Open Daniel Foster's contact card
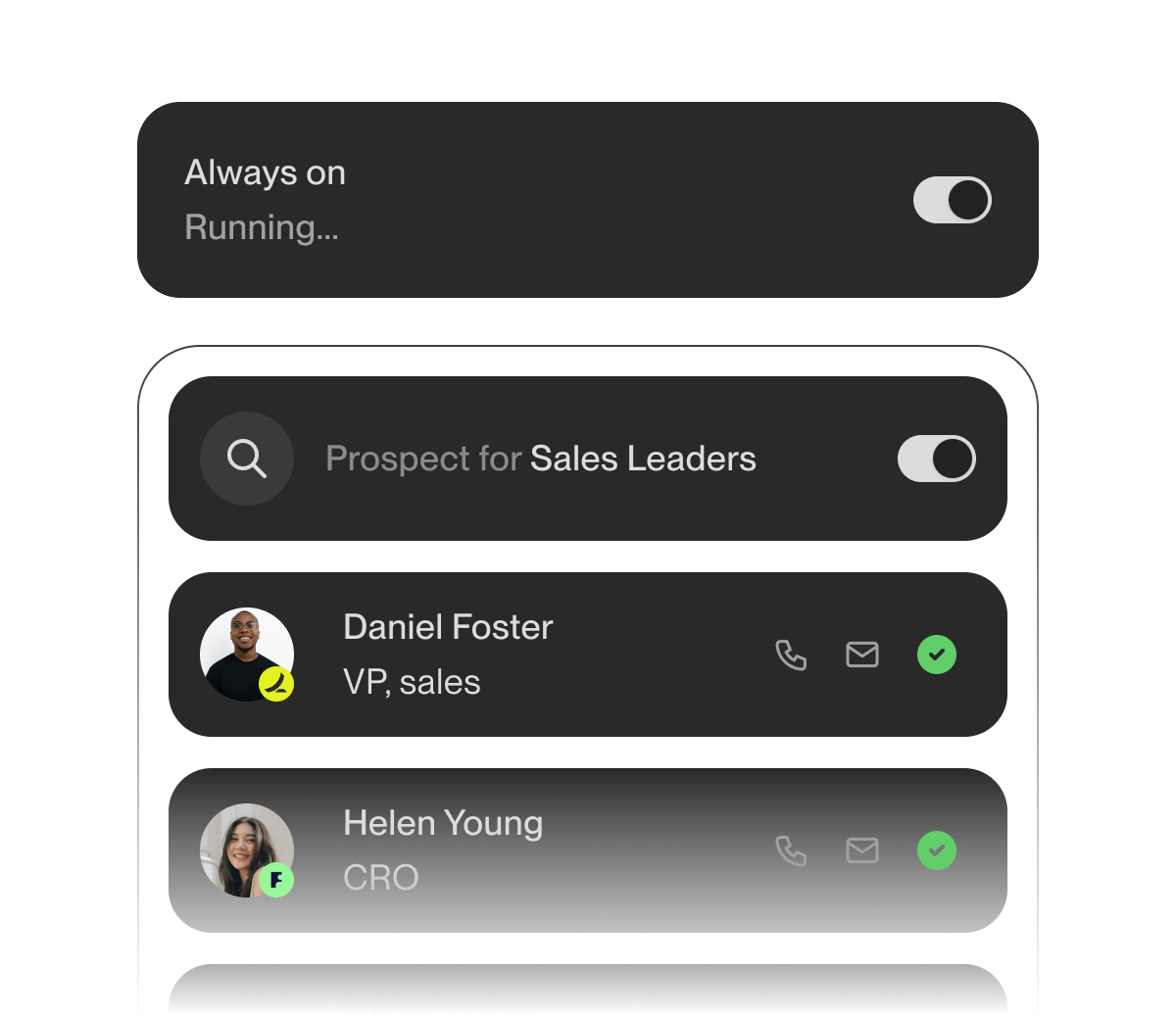Viewport: 1176px width, 1019px height. [x=448, y=654]
